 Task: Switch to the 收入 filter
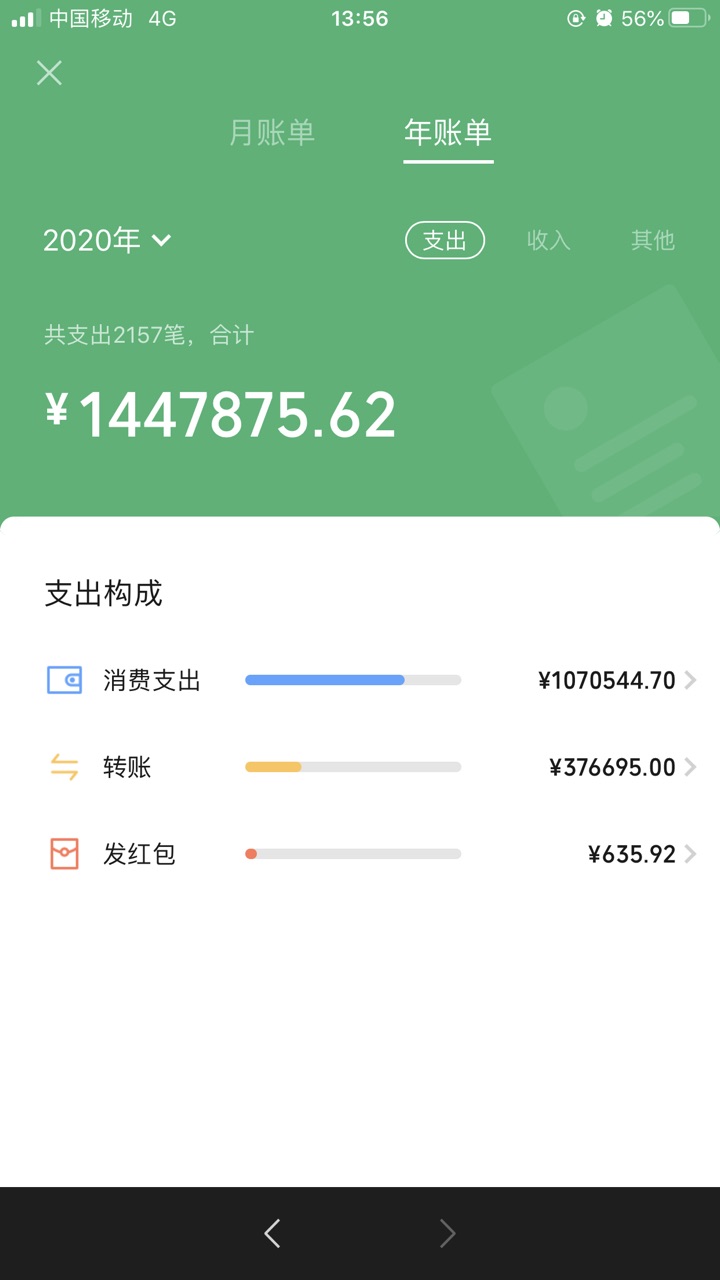pyautogui.click(x=548, y=240)
